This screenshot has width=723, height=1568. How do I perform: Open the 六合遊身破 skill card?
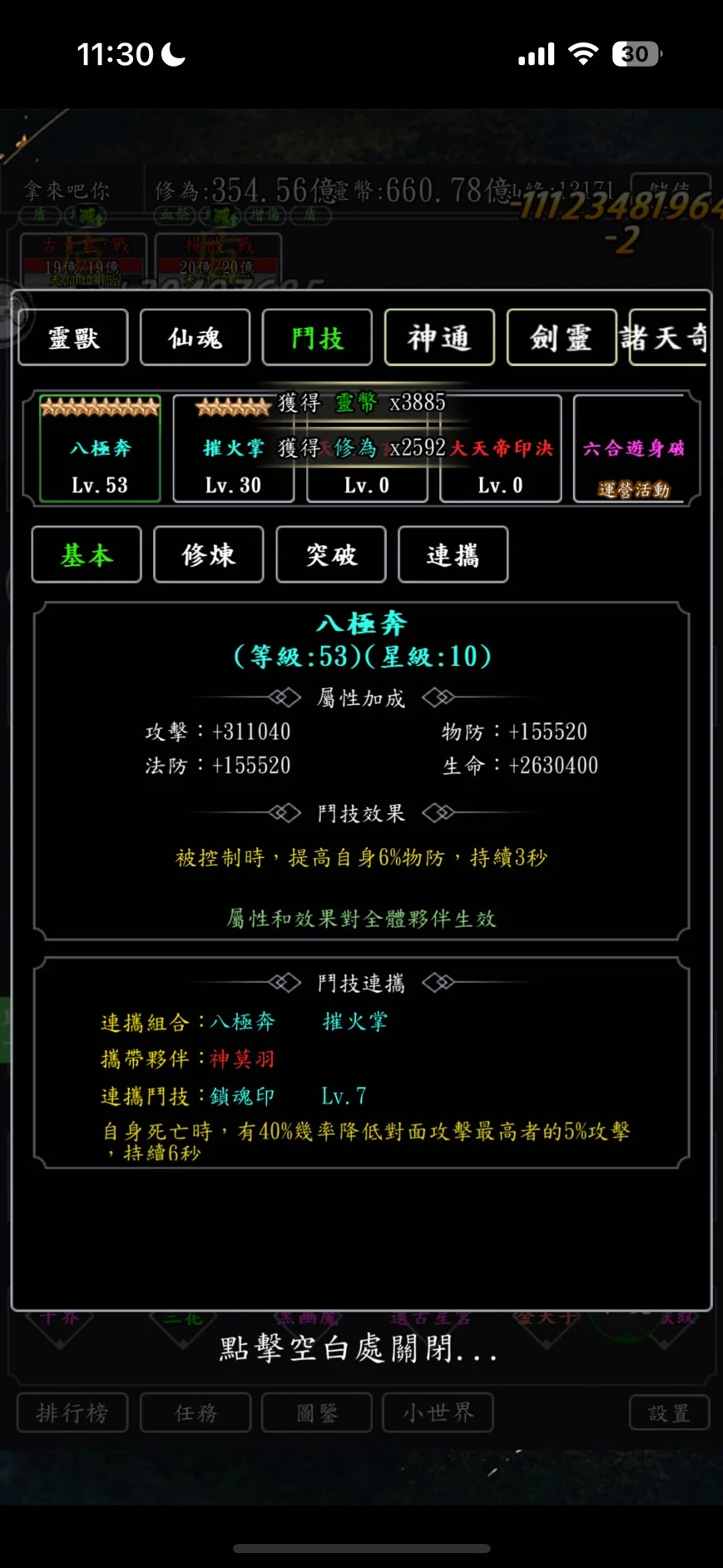pos(634,449)
